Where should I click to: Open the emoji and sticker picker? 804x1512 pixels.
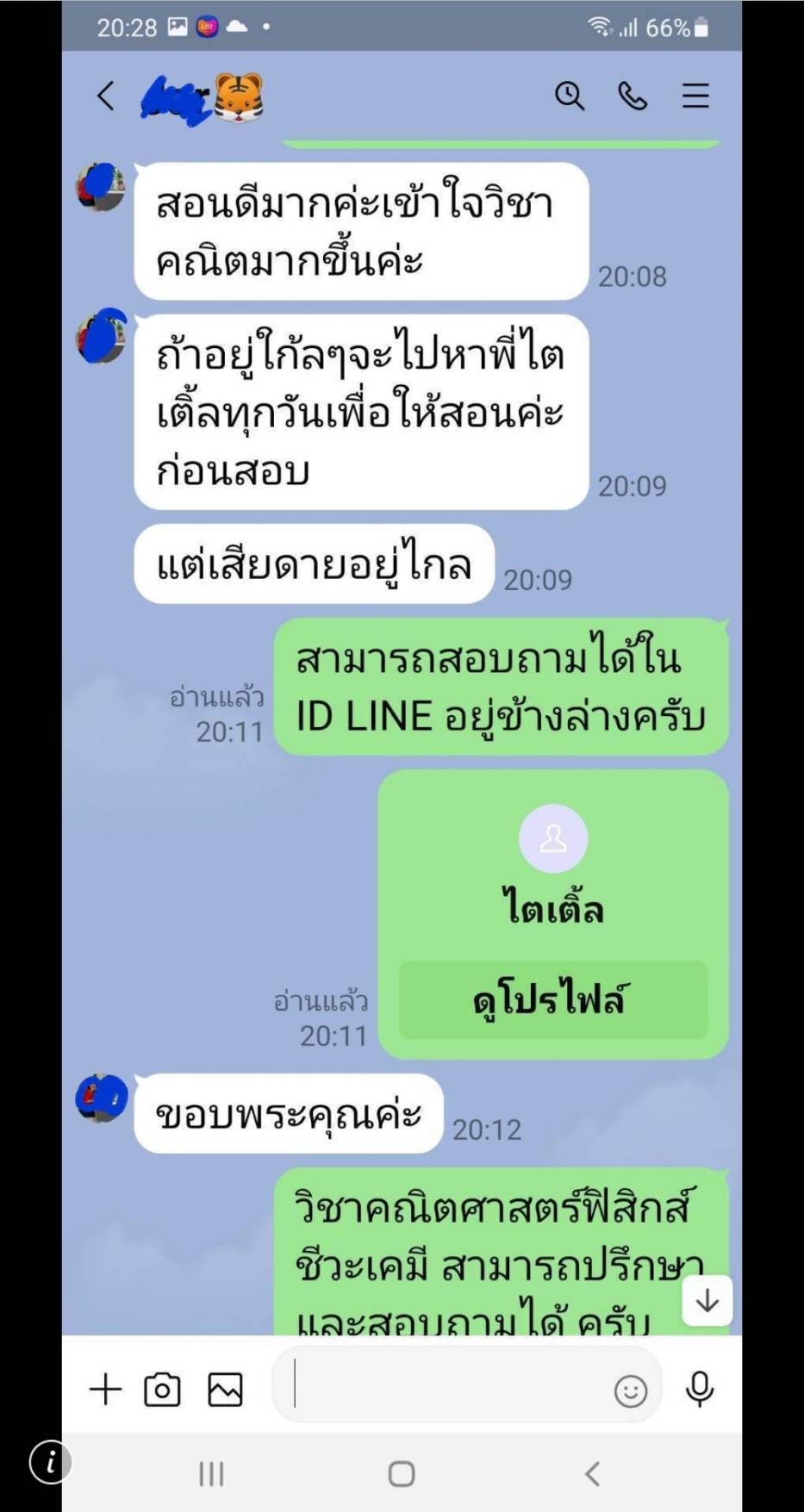(x=631, y=1391)
